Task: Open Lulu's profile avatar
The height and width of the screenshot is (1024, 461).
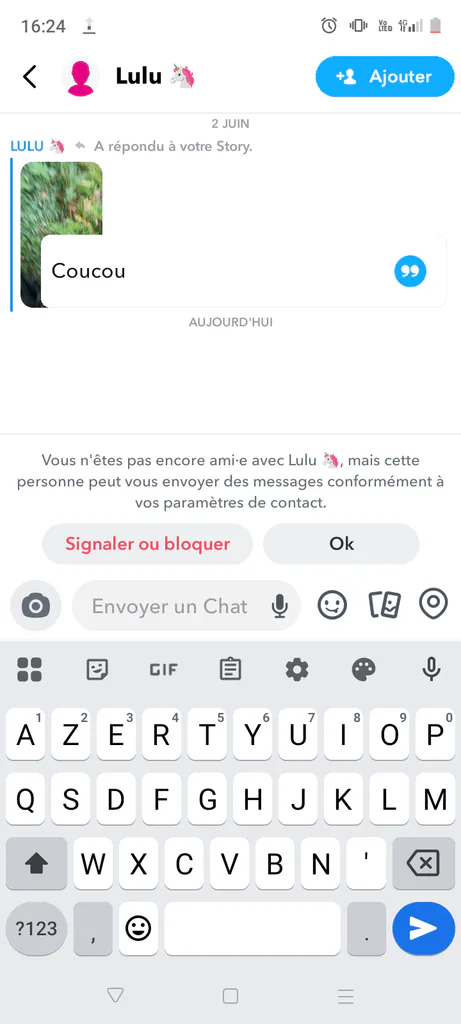Action: click(80, 76)
